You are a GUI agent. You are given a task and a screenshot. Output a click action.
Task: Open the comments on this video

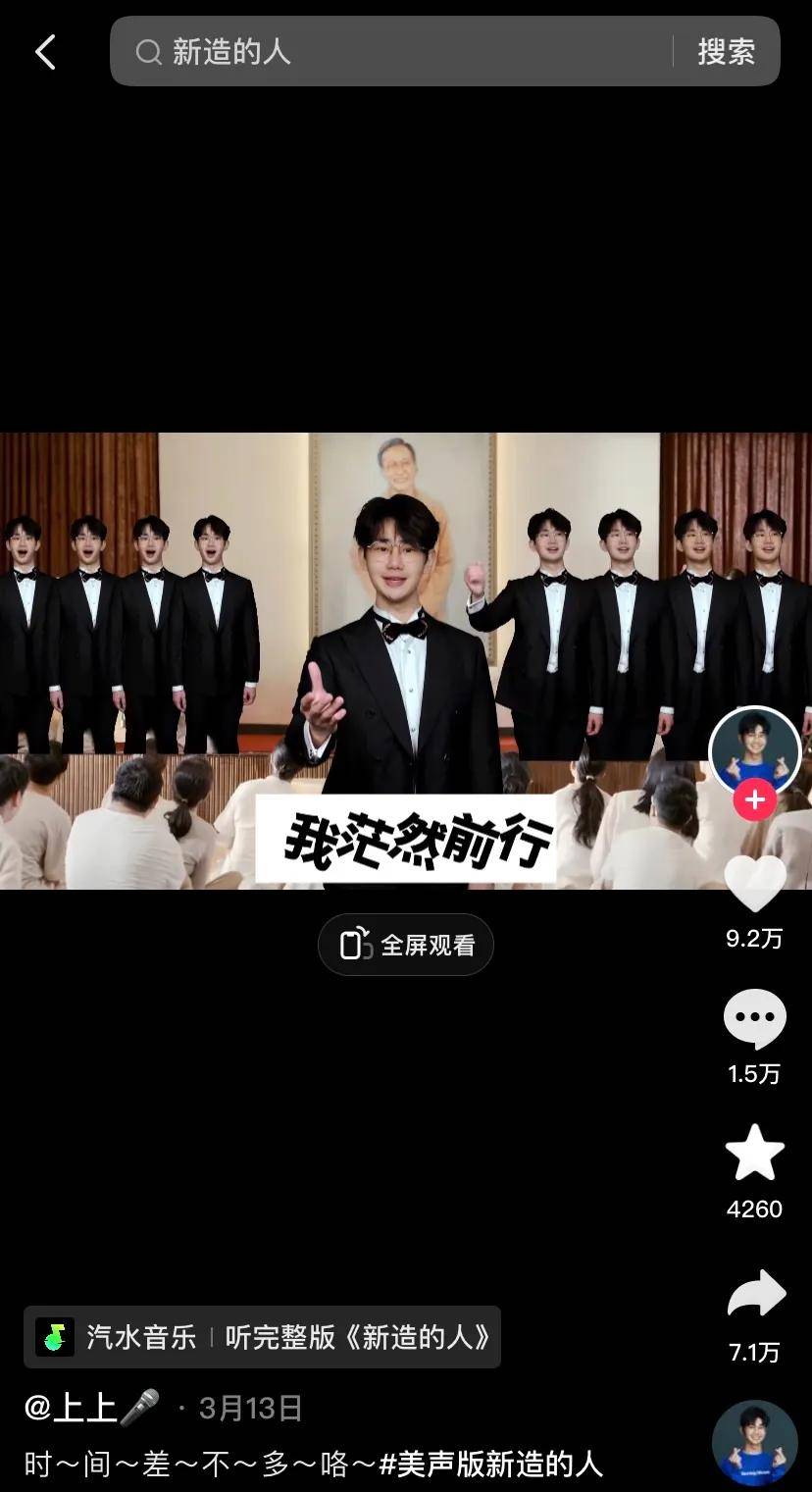coord(754,1019)
